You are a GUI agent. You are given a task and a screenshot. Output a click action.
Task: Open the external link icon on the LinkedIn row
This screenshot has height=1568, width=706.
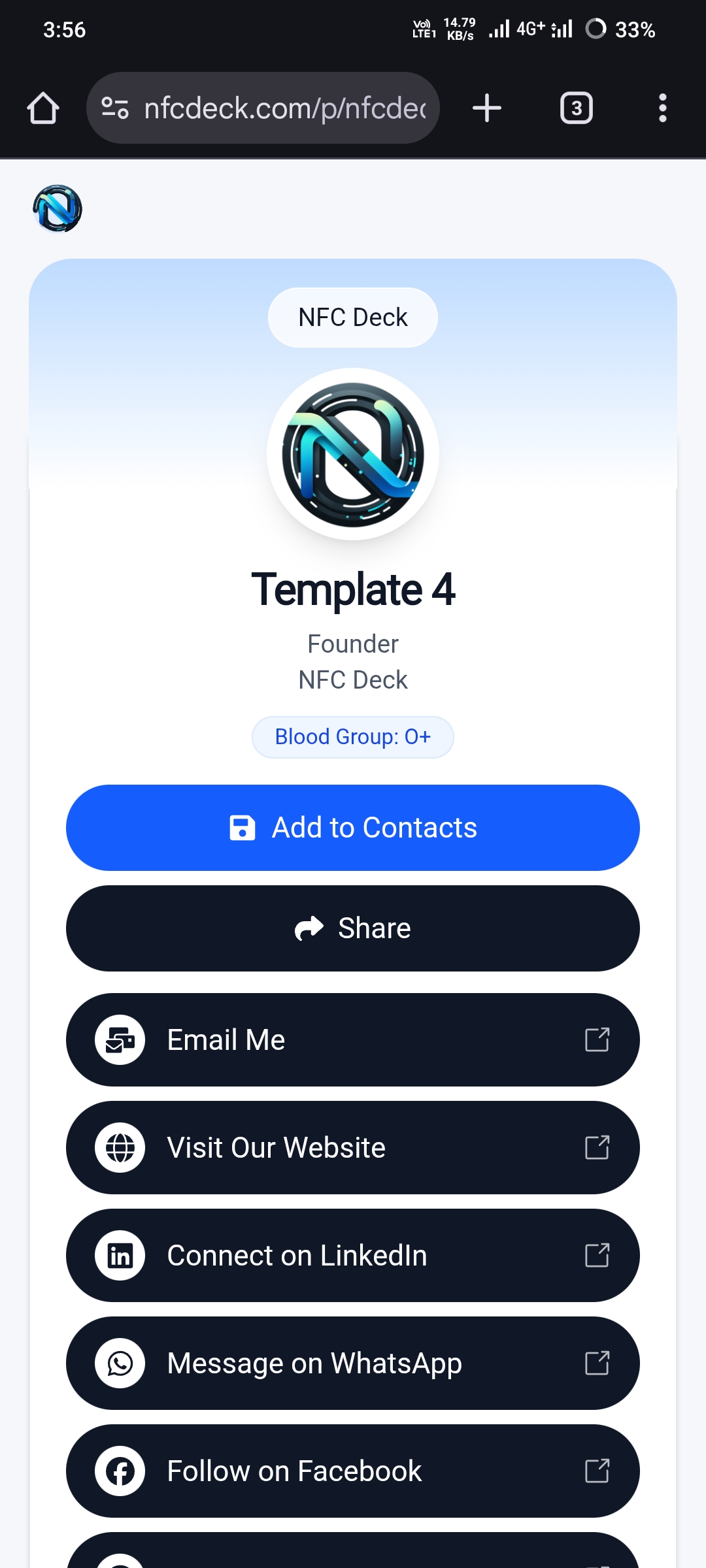click(x=598, y=1255)
